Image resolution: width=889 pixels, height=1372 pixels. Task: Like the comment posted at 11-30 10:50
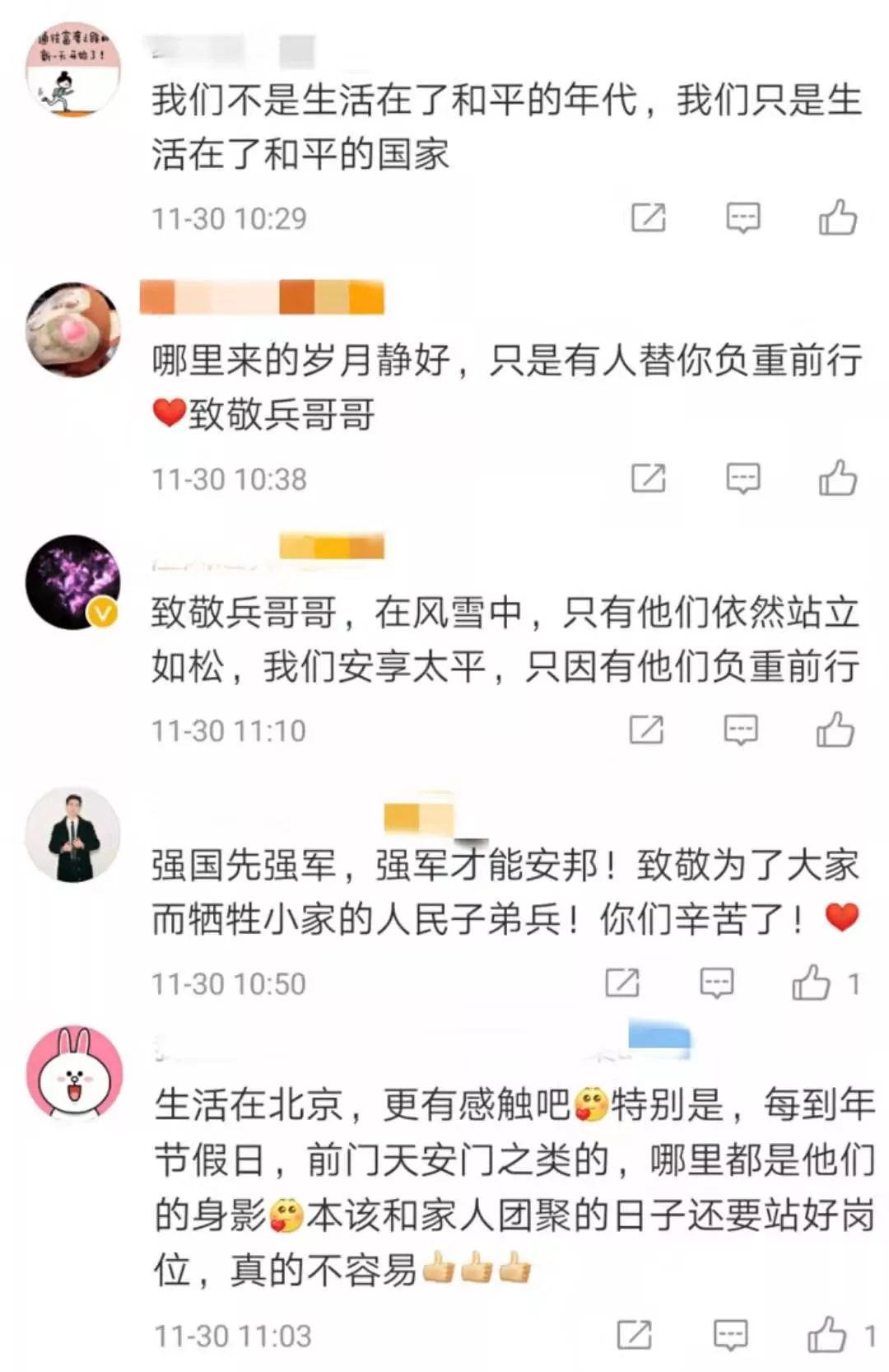pyautogui.click(x=811, y=982)
